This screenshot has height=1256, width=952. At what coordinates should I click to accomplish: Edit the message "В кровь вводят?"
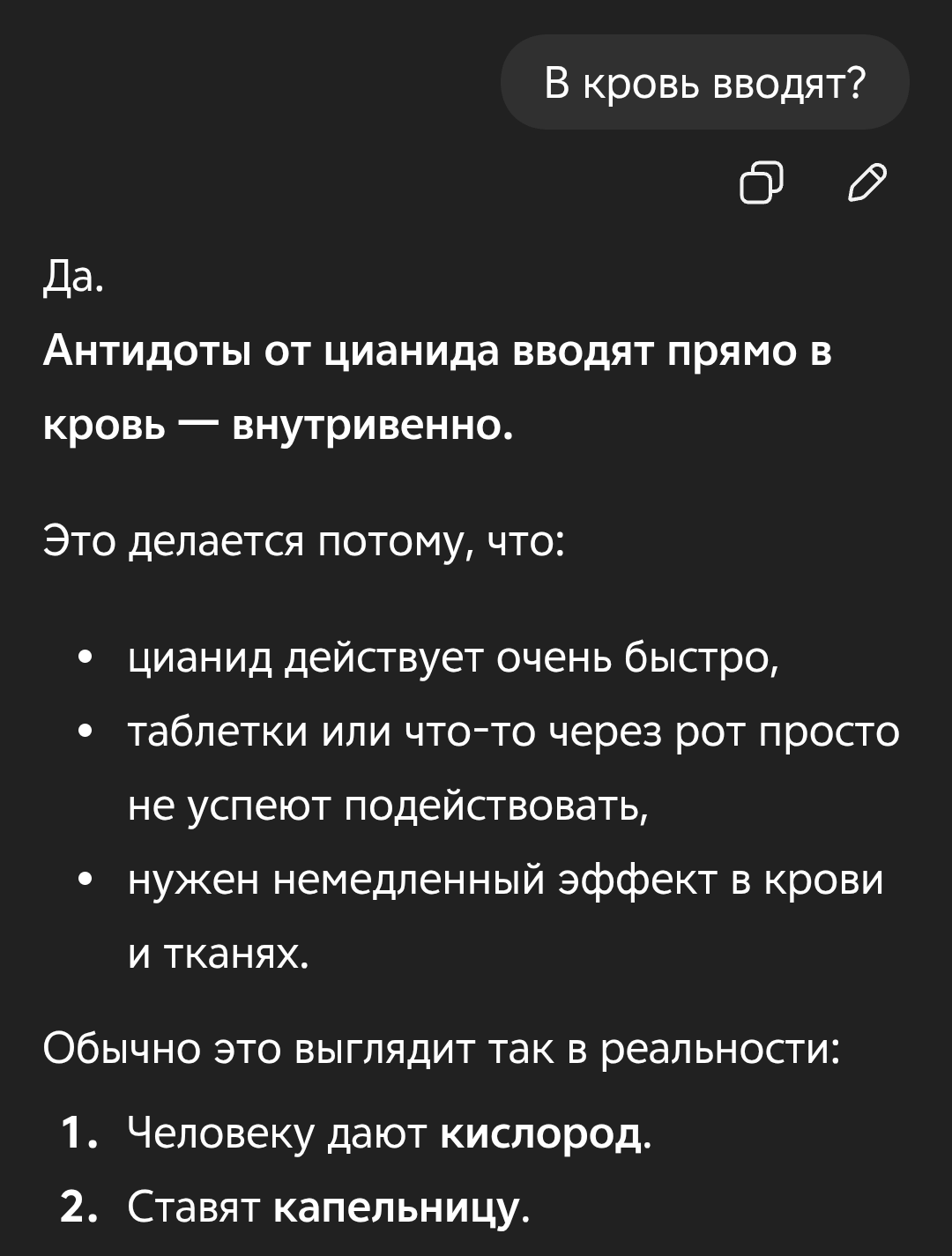(x=866, y=183)
